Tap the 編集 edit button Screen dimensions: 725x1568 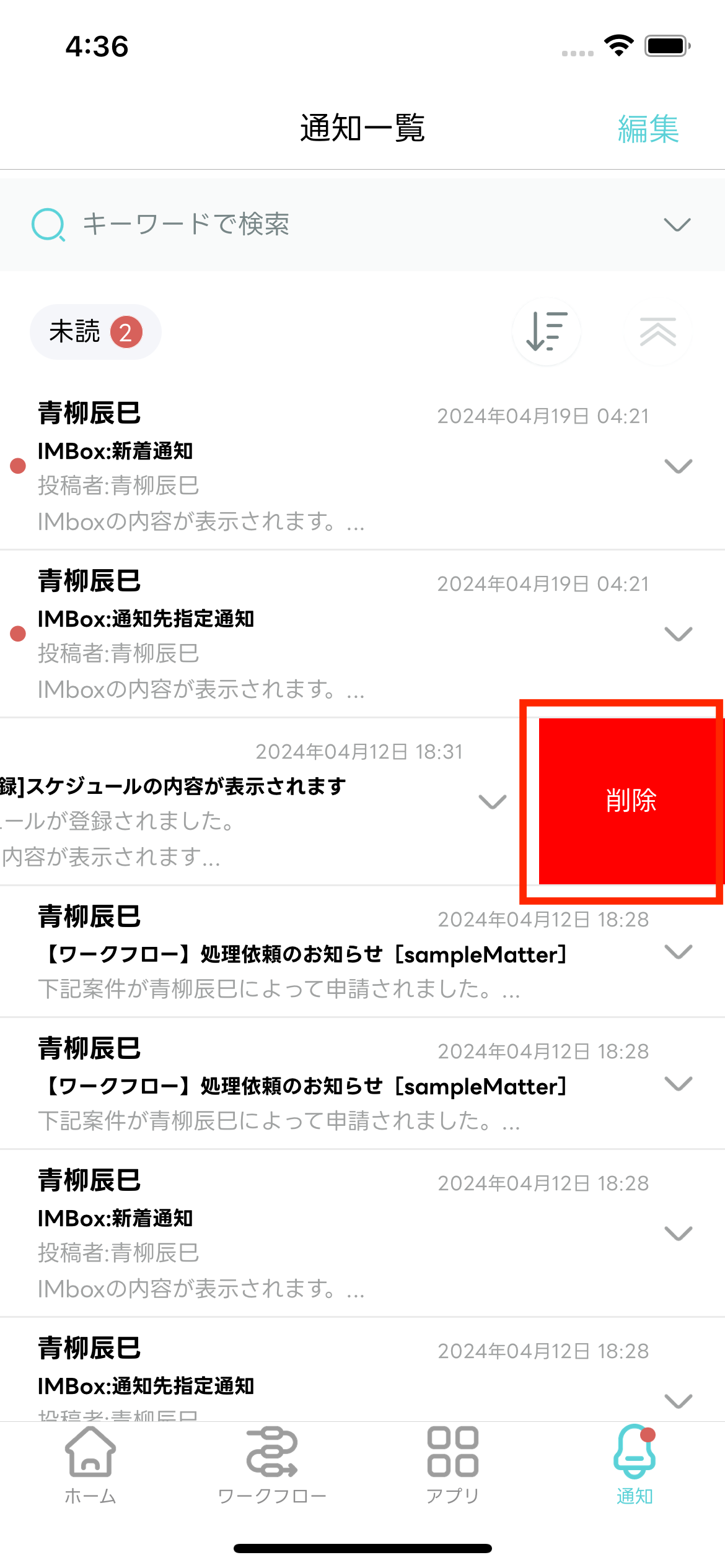pyautogui.click(x=648, y=129)
